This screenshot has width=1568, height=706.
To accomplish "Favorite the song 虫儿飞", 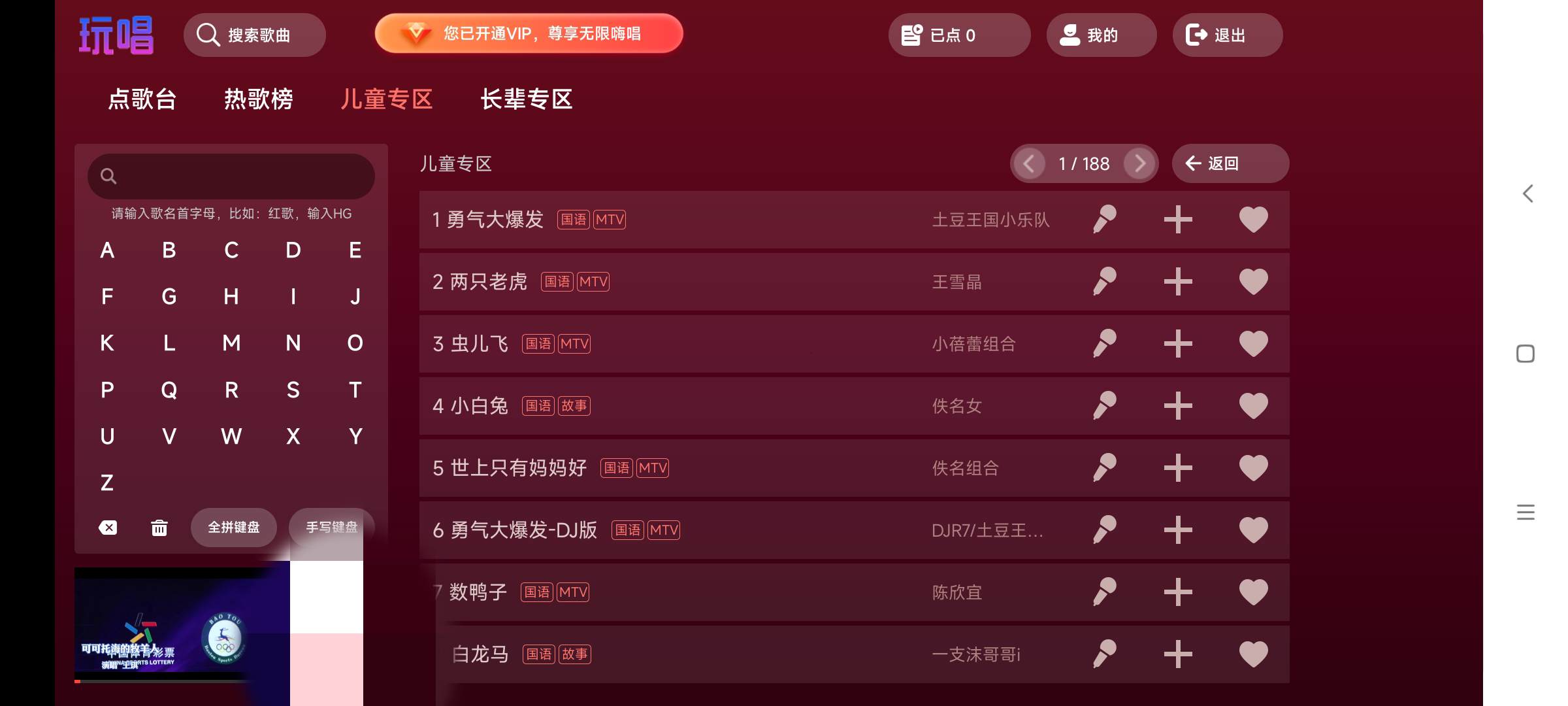I will pyautogui.click(x=1253, y=344).
